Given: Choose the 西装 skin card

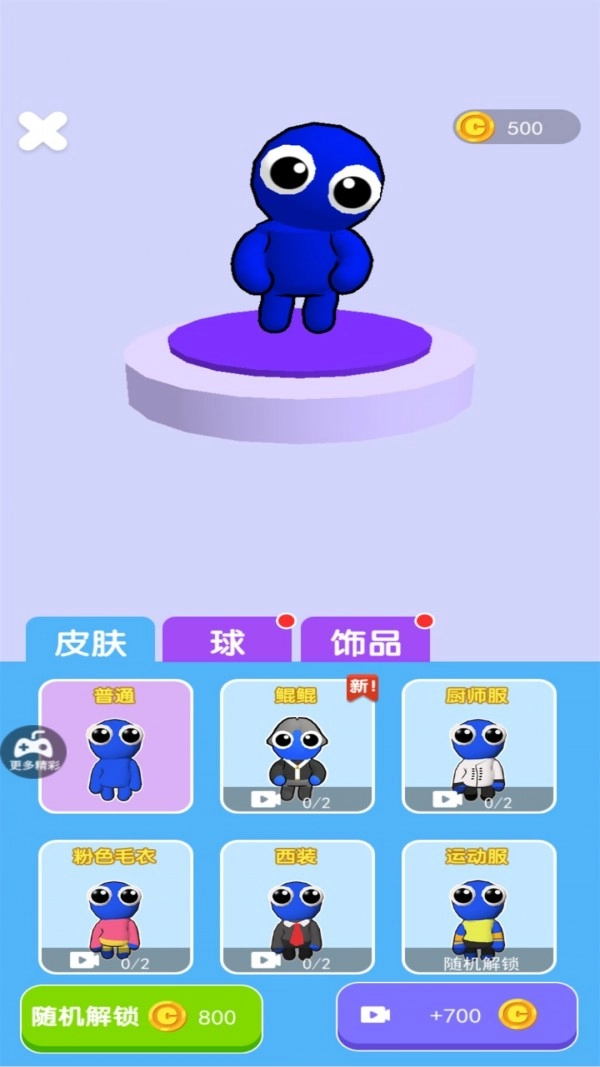Looking at the screenshot, I should click(297, 907).
